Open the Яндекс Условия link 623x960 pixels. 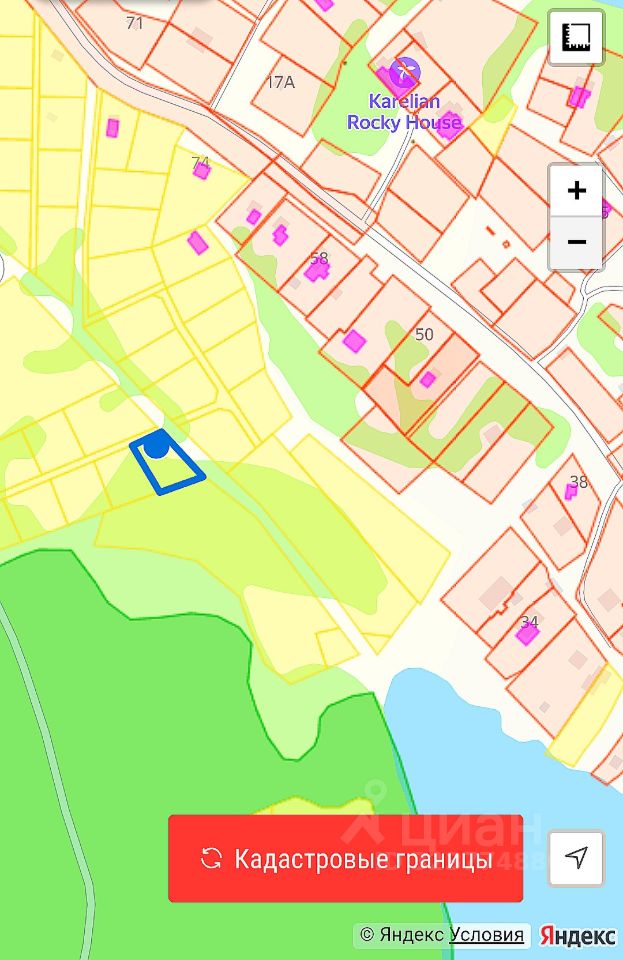click(486, 935)
